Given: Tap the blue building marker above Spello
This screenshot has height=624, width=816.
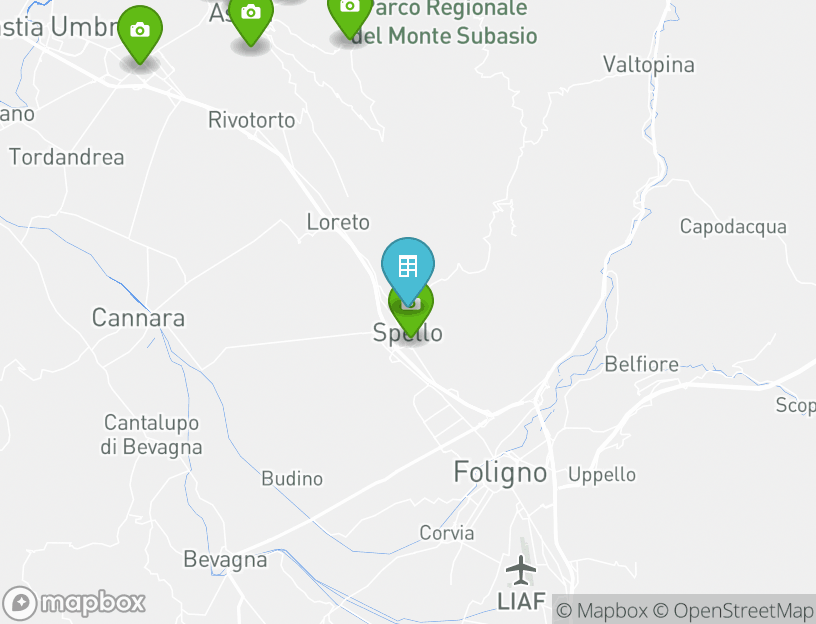Looking at the screenshot, I should [x=407, y=265].
